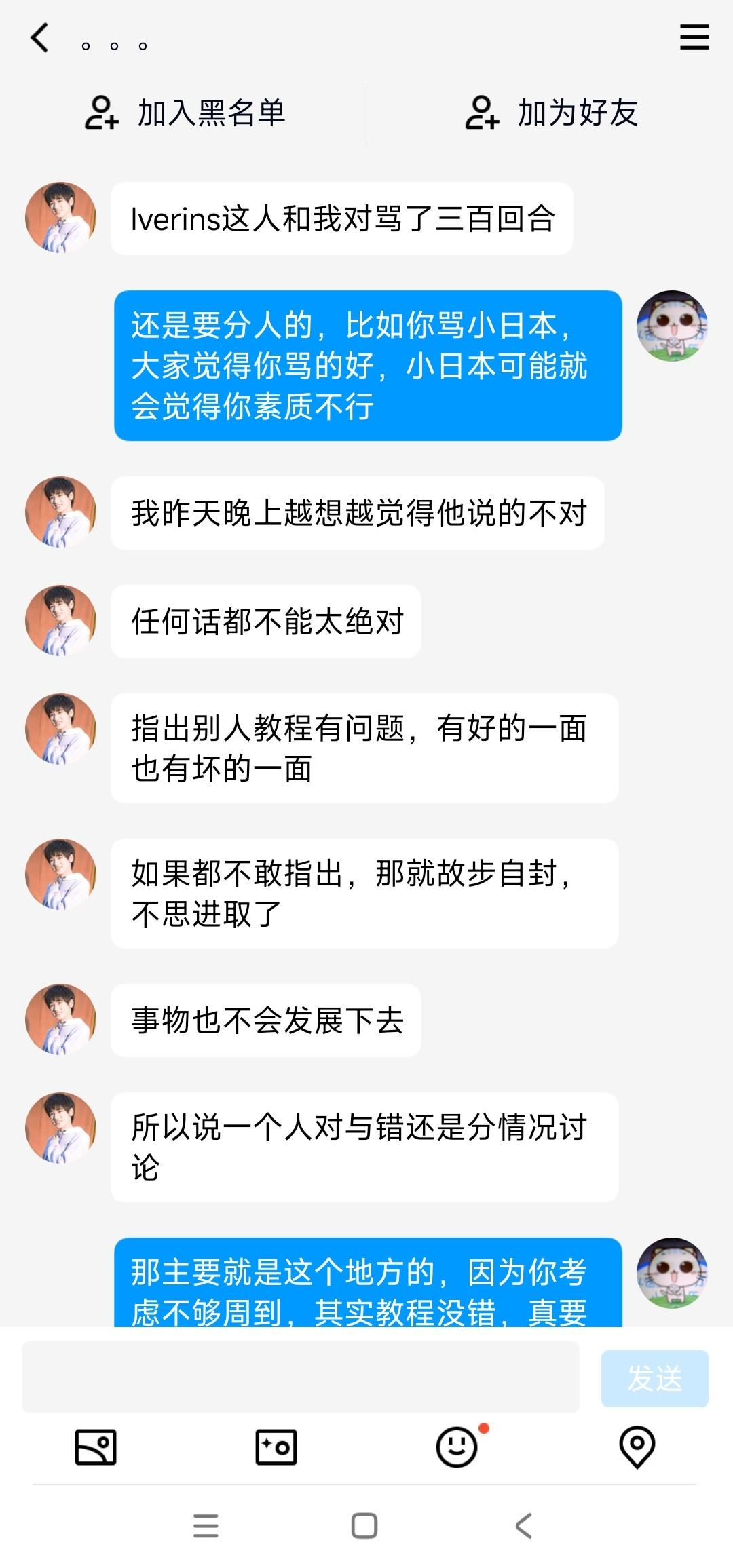Open the emoji smiley picker

click(456, 1447)
